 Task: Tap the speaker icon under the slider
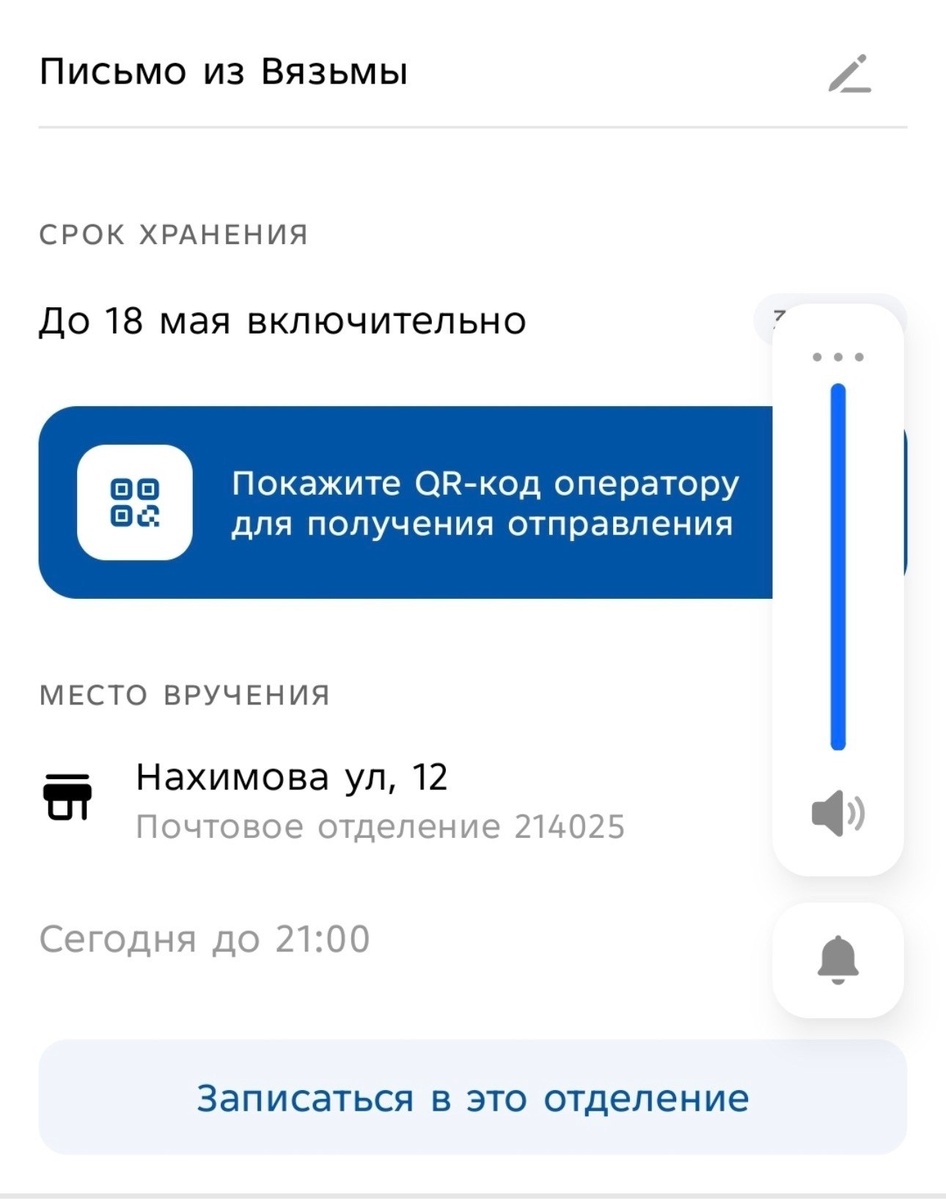click(x=838, y=815)
